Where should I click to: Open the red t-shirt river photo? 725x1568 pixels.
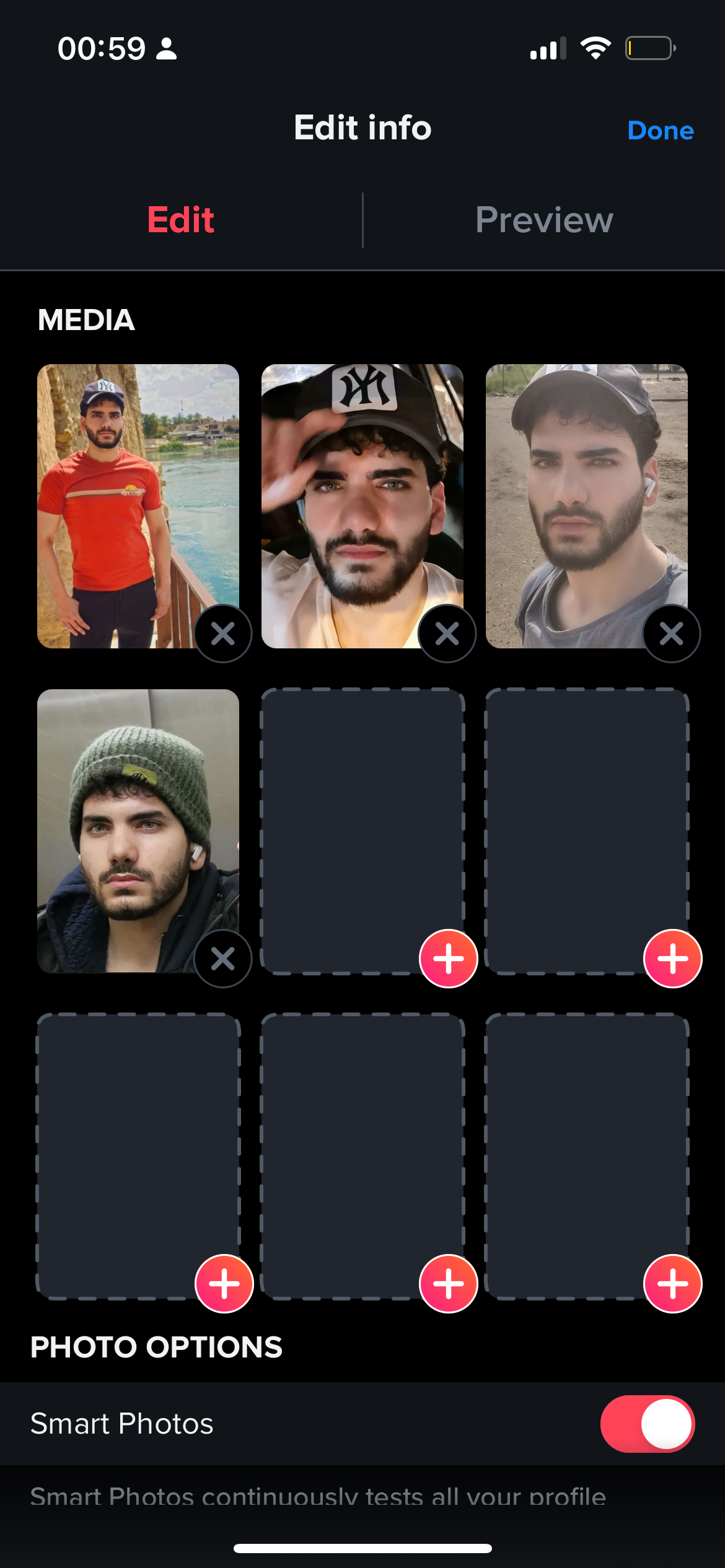pos(138,506)
